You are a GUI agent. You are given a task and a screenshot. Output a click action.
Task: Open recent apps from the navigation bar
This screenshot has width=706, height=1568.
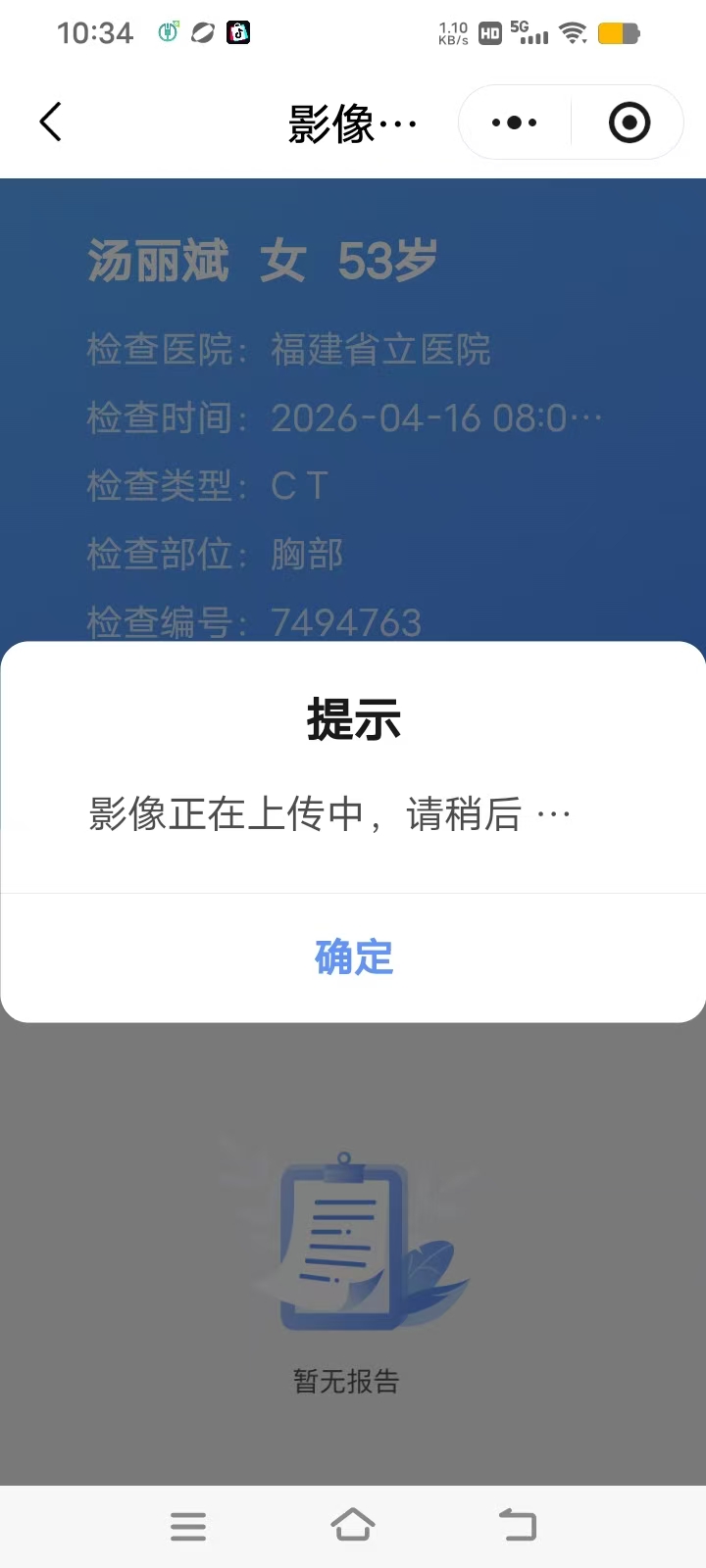pos(188,1526)
